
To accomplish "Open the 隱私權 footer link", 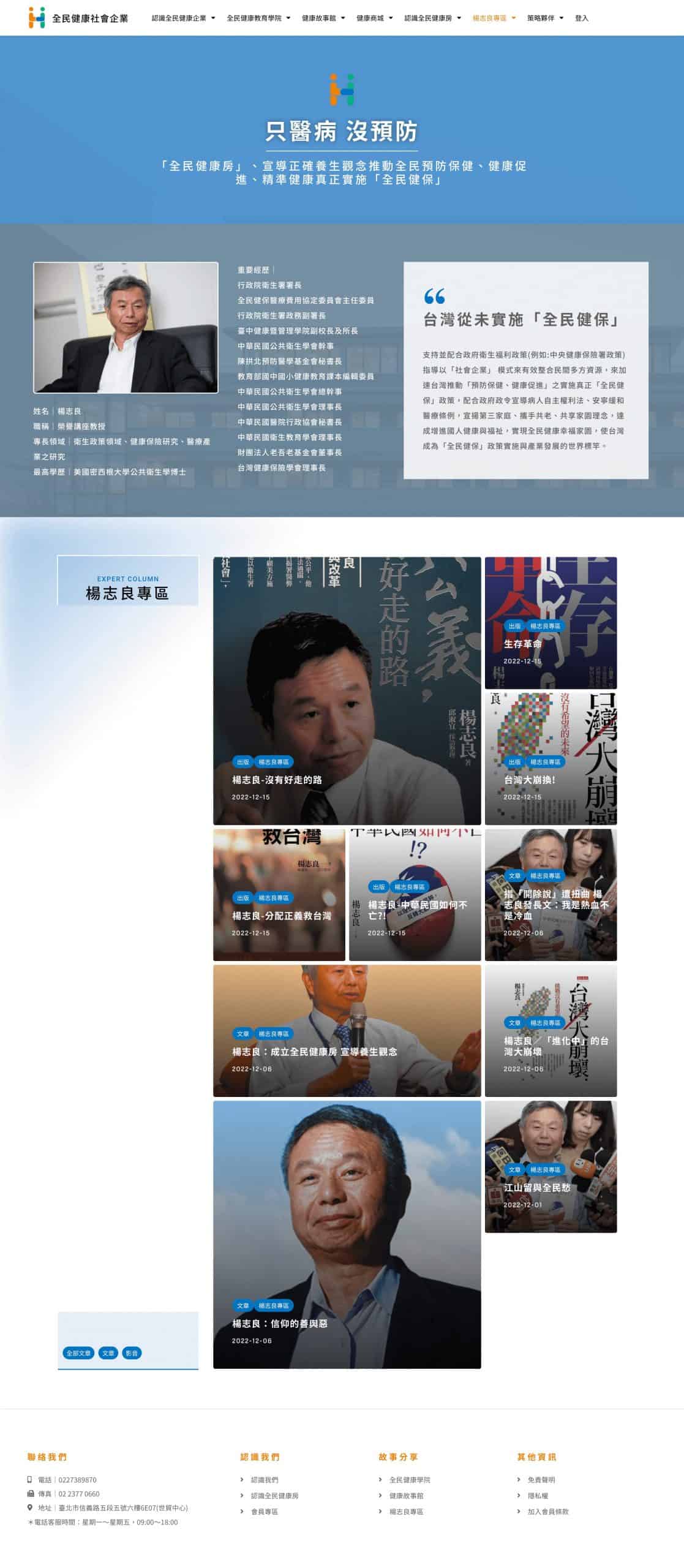I will click(x=538, y=1495).
